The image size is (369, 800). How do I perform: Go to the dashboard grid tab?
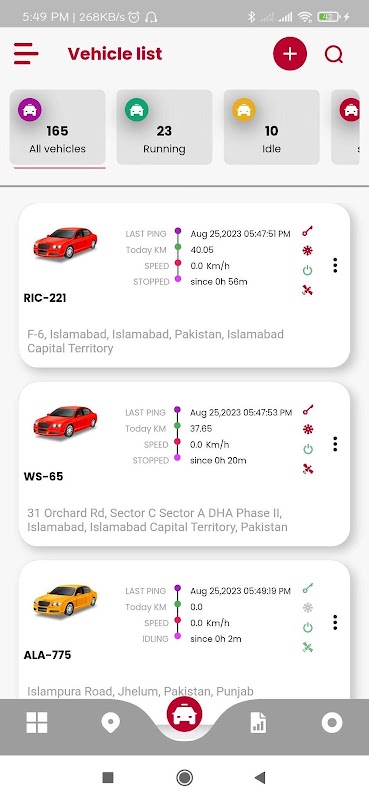[x=37, y=722]
